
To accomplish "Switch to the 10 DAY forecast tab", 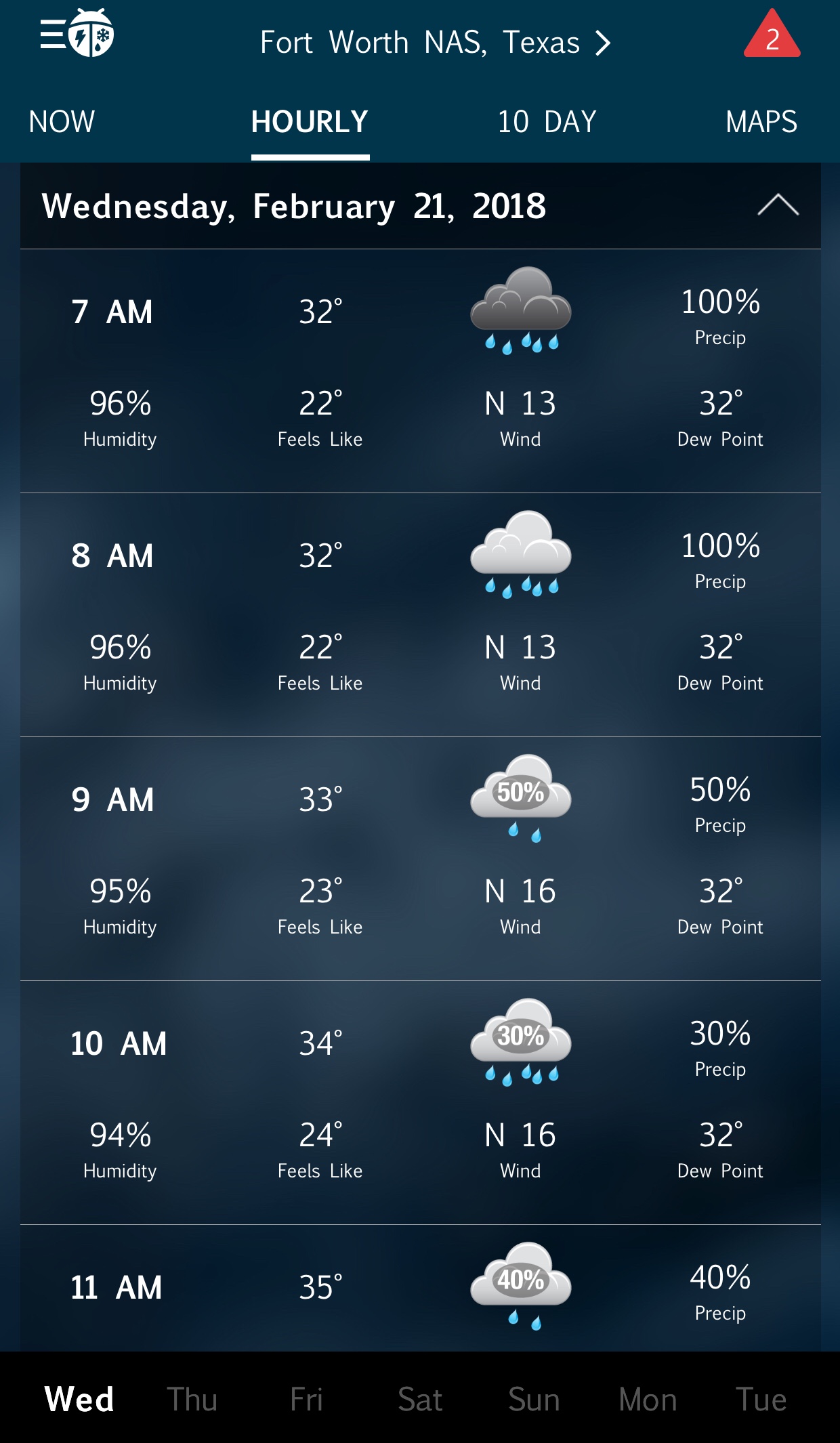I will (x=547, y=122).
